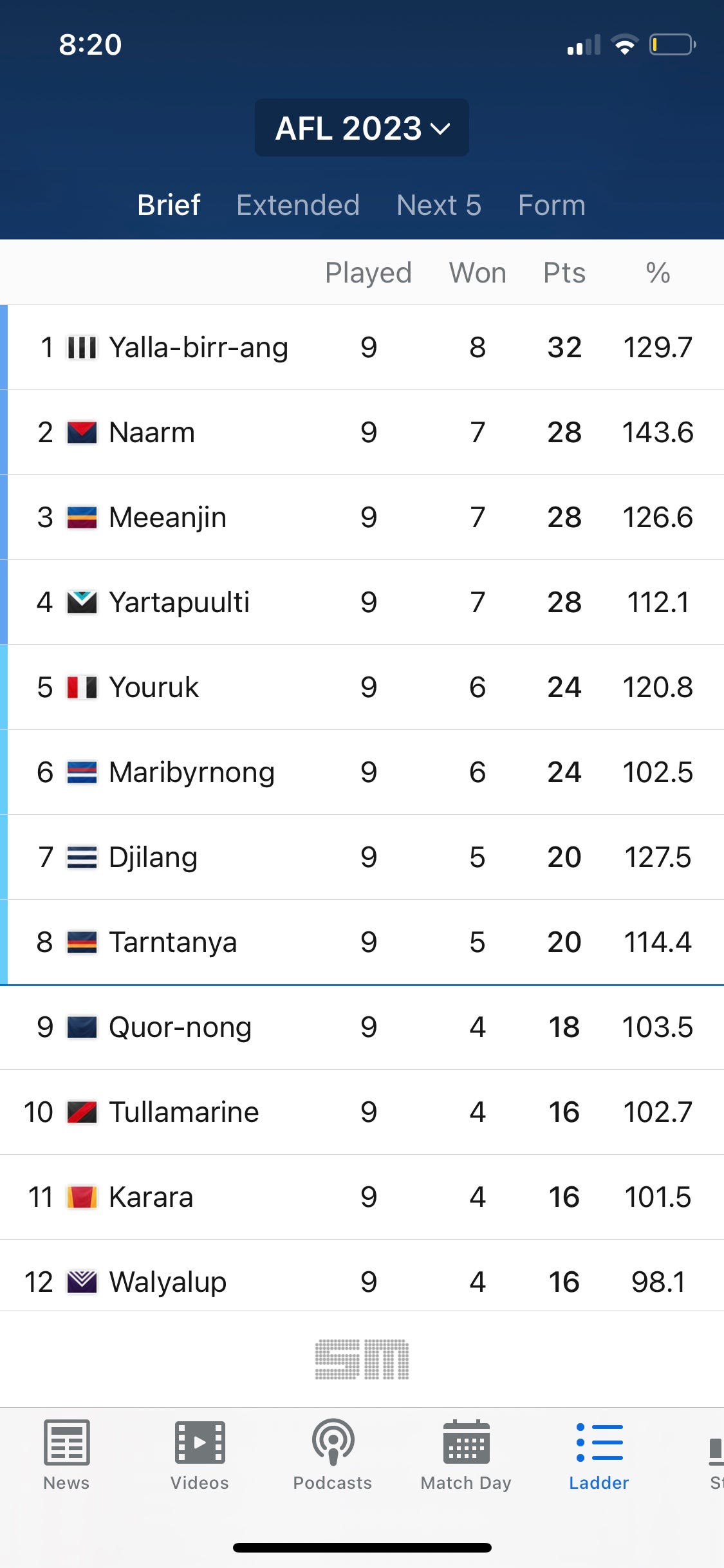This screenshot has height=1568, width=724.
Task: View the Naarm team details
Action: [x=362, y=433]
